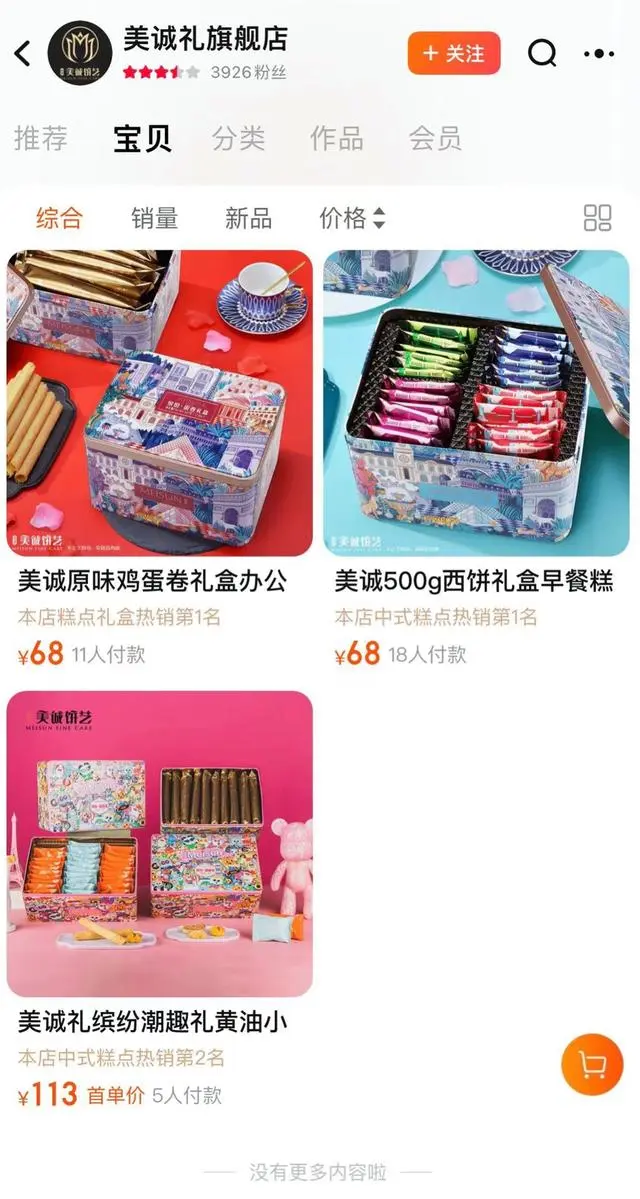
Task: Select the 宝贝 tab
Action: point(141,139)
